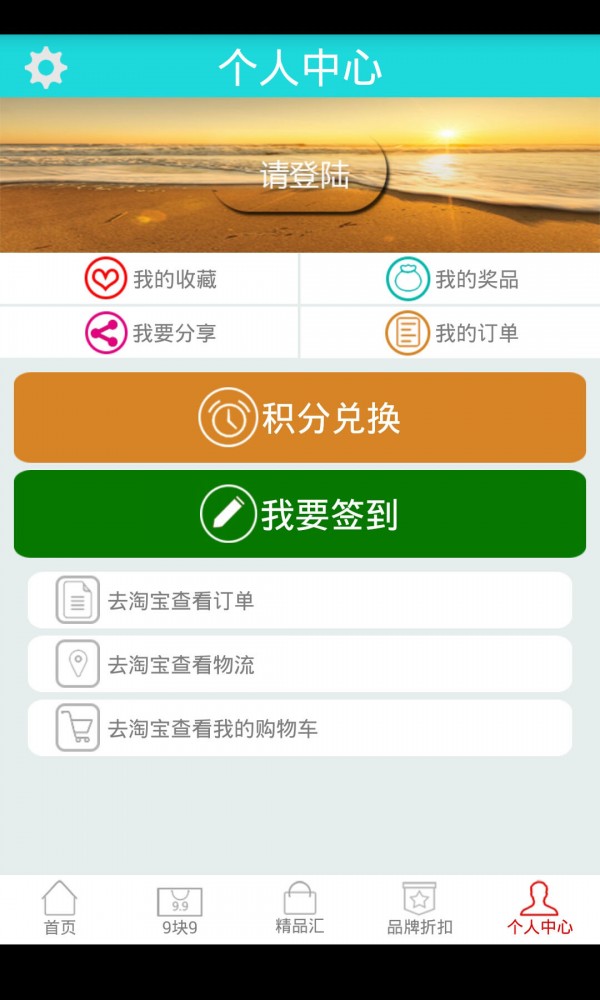Open 我的收藏 favorites
The height and width of the screenshot is (1000, 600).
coord(150,280)
